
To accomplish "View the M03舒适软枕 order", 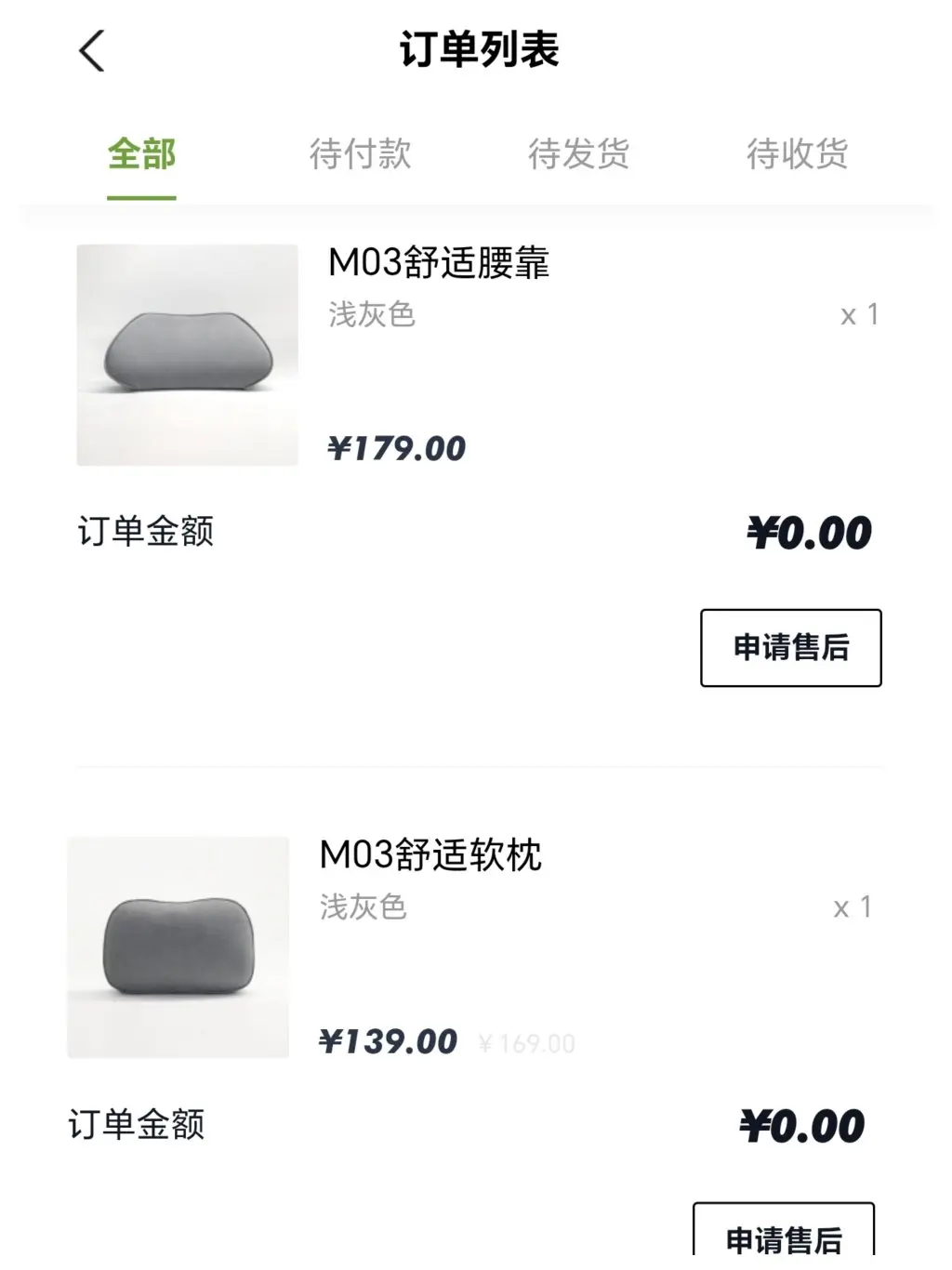I will tap(430, 855).
